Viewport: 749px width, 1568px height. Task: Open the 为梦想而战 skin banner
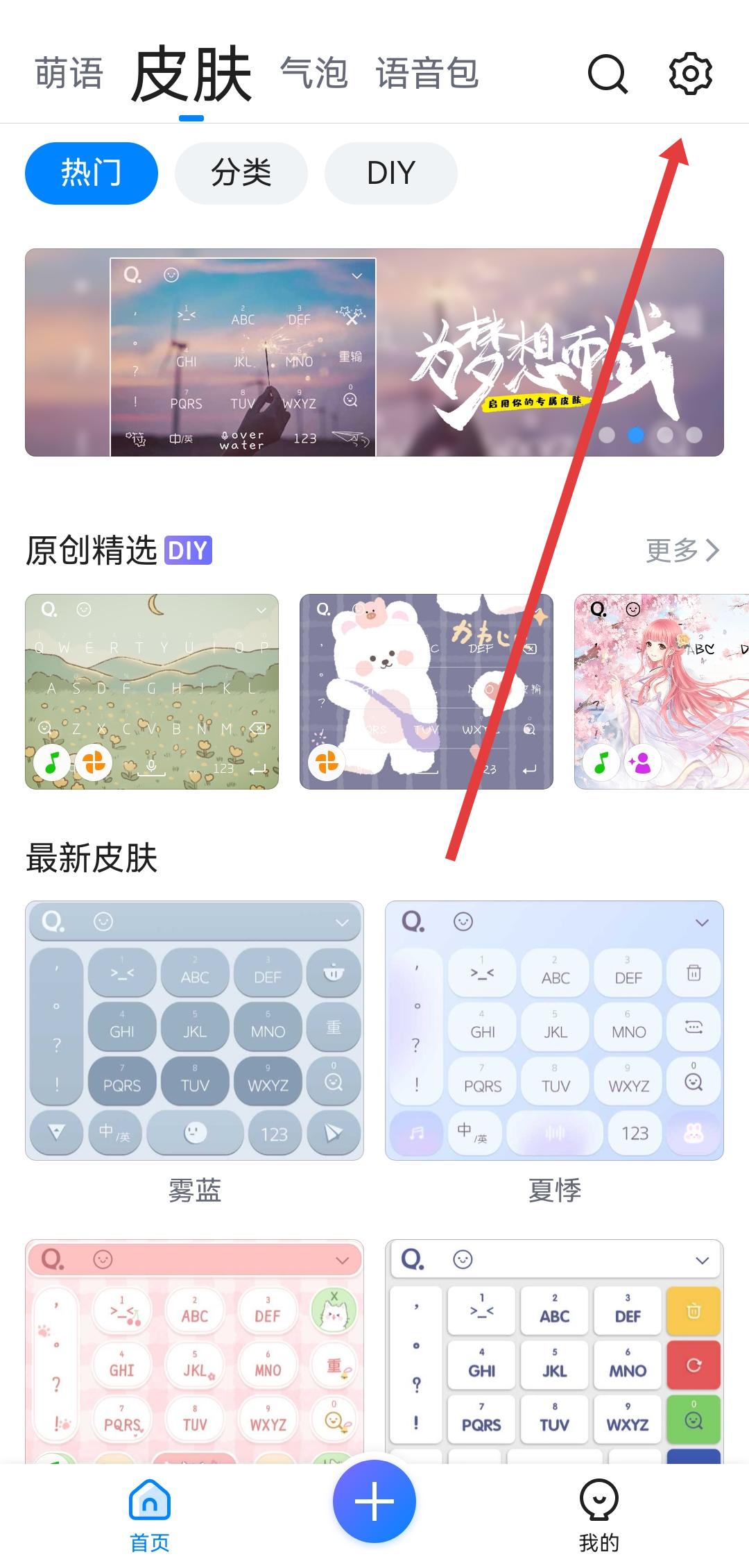(374, 352)
